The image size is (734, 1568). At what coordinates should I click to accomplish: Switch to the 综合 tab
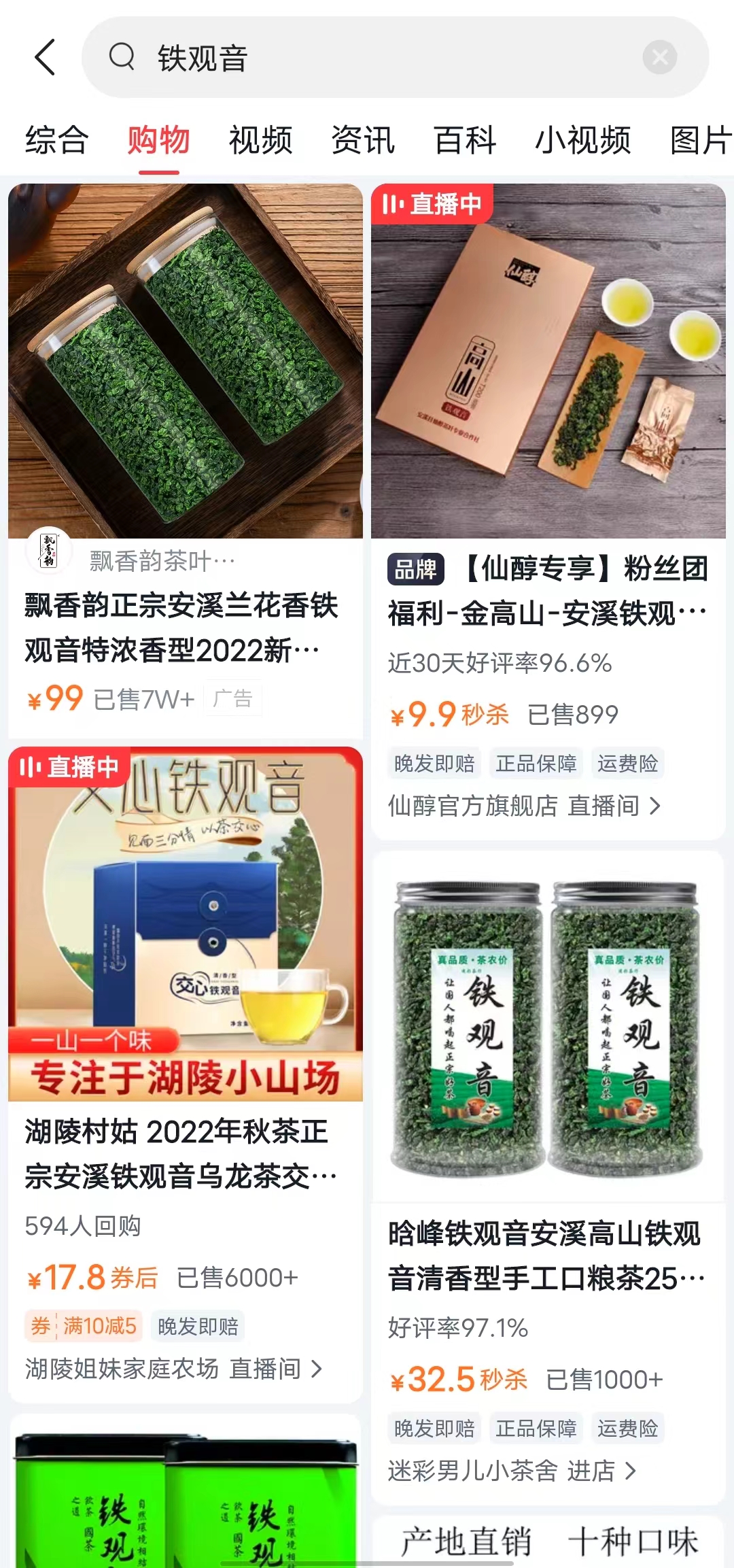(57, 141)
